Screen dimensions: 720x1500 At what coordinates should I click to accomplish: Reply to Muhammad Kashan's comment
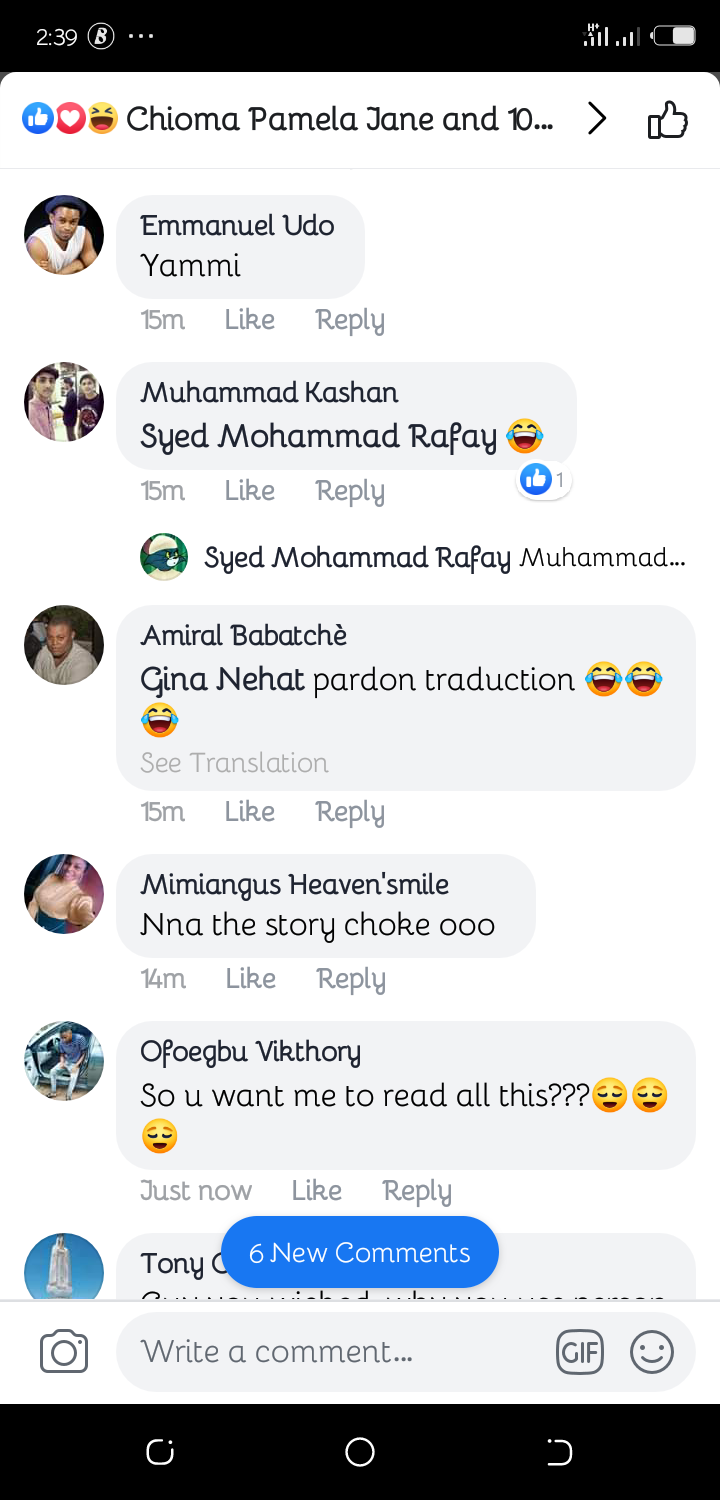350,491
